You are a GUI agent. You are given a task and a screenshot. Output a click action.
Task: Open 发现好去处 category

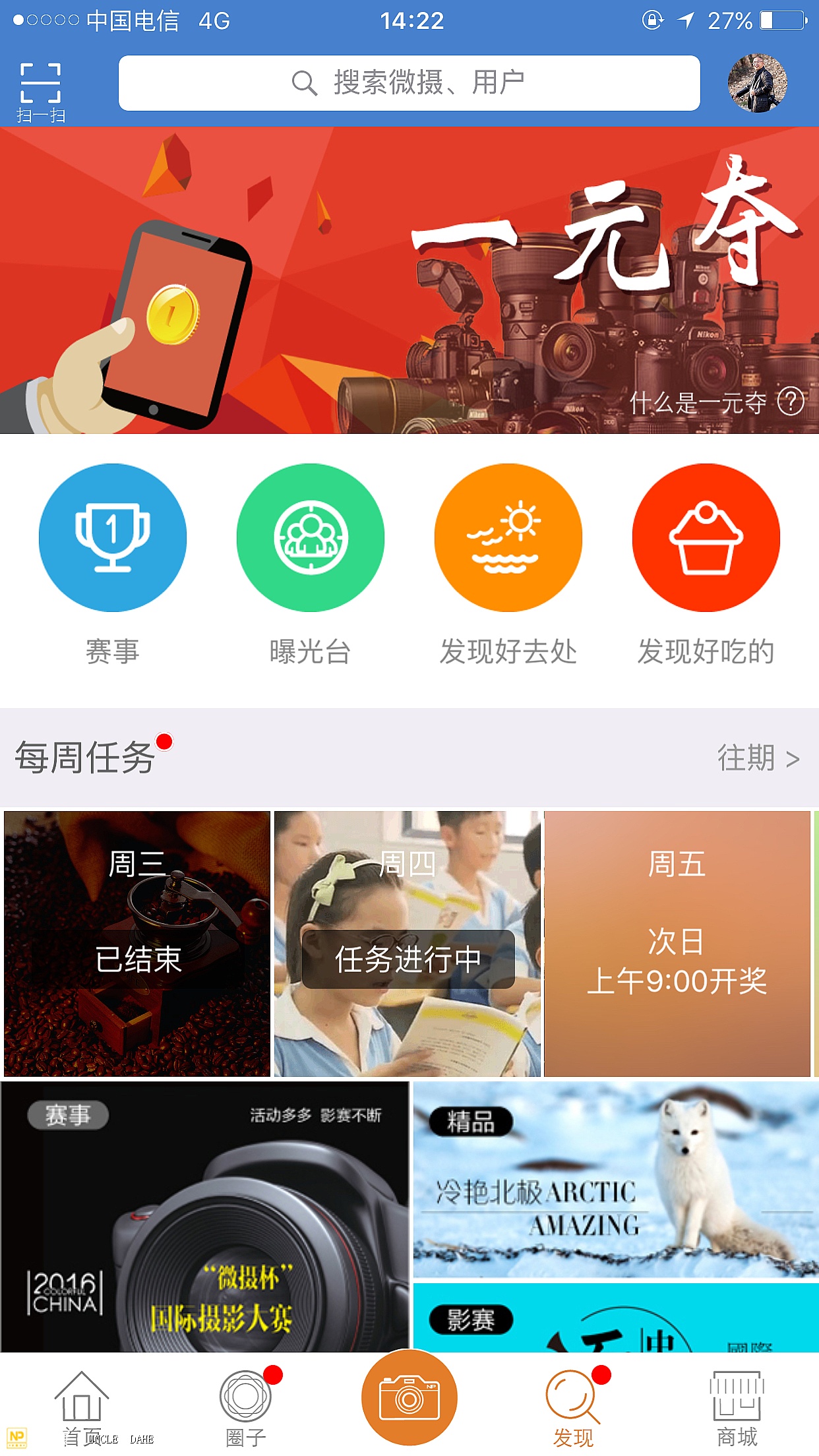(508, 537)
